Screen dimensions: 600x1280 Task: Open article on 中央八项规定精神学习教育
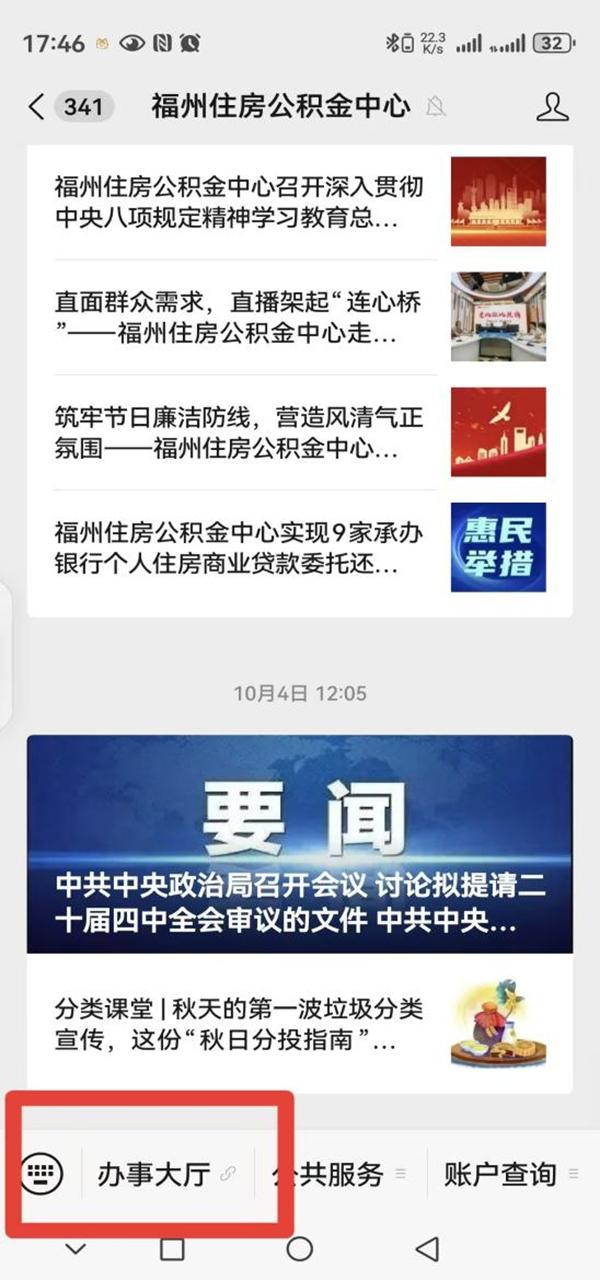240,202
